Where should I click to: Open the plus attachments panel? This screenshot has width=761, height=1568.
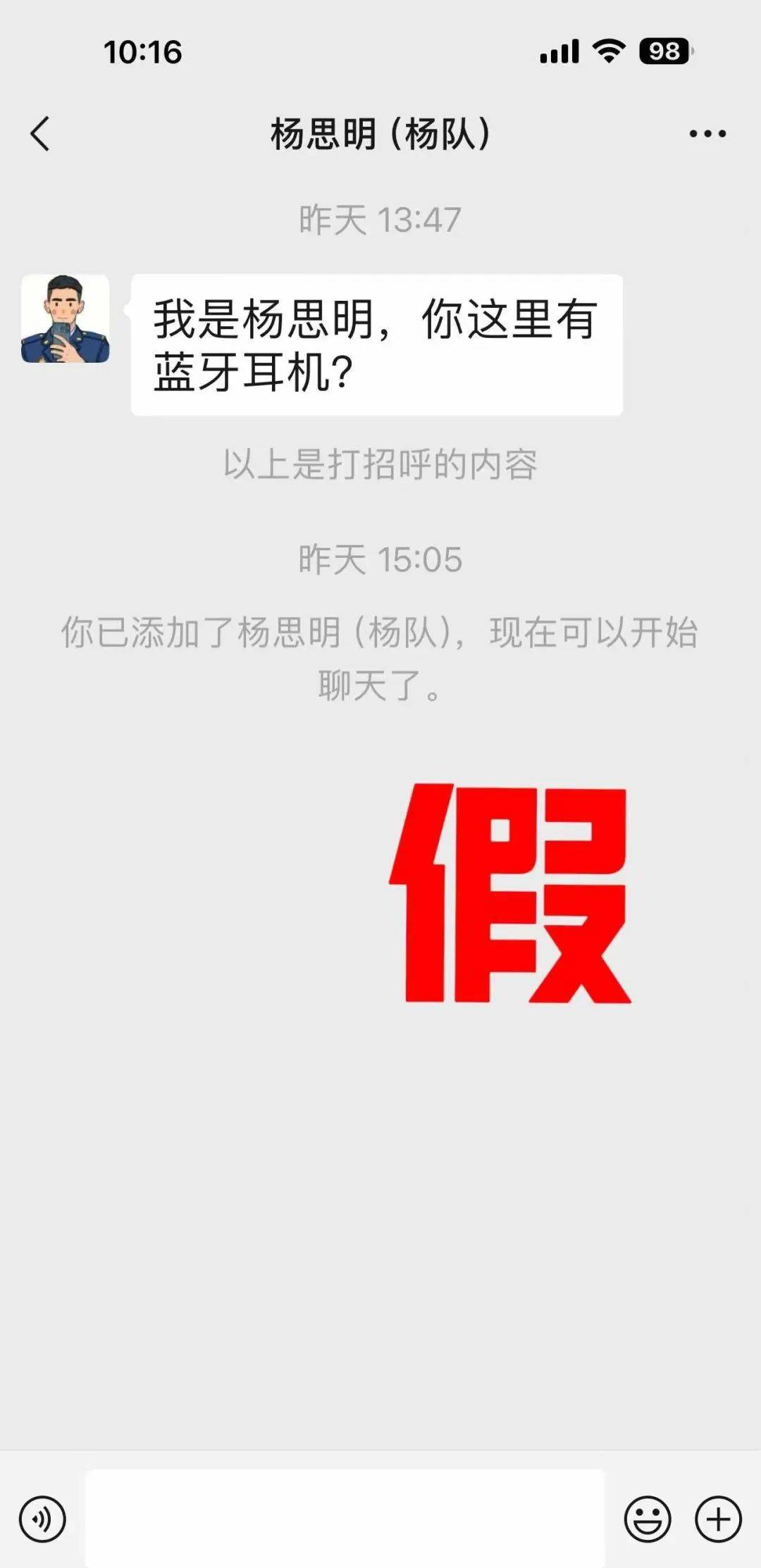coord(718,1519)
